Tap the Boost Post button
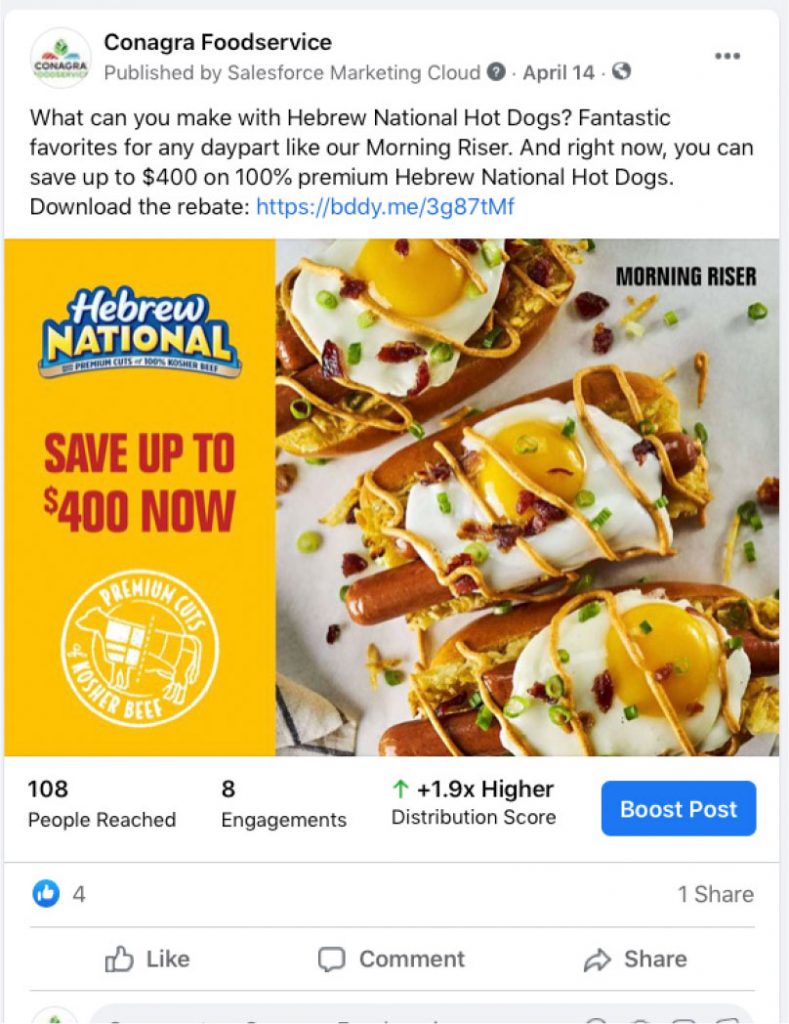Image resolution: width=789 pixels, height=1024 pixels. [678, 808]
